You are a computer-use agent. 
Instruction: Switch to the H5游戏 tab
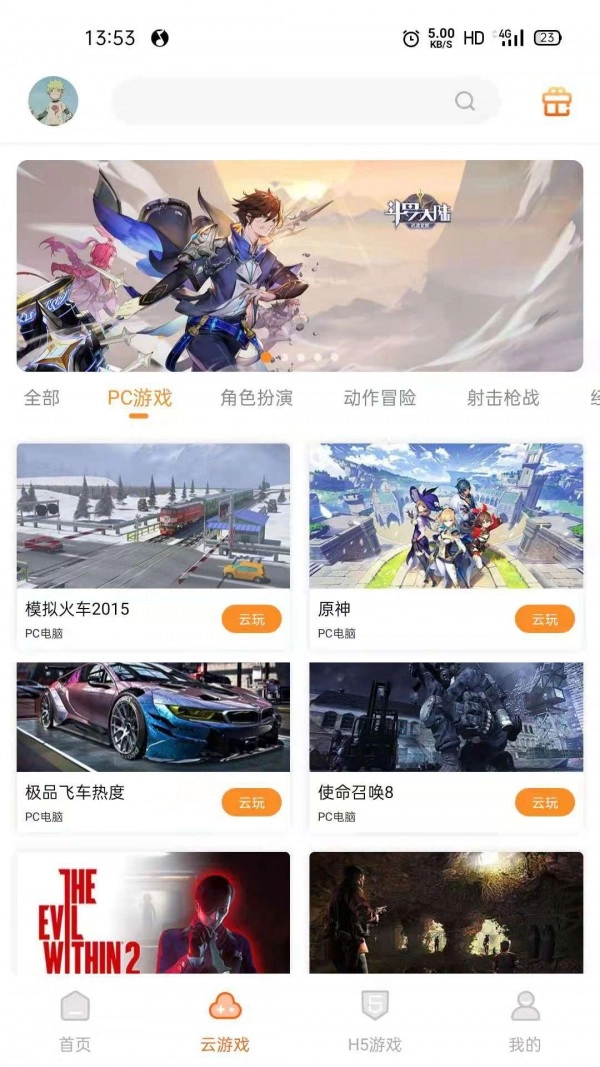[x=375, y=1020]
